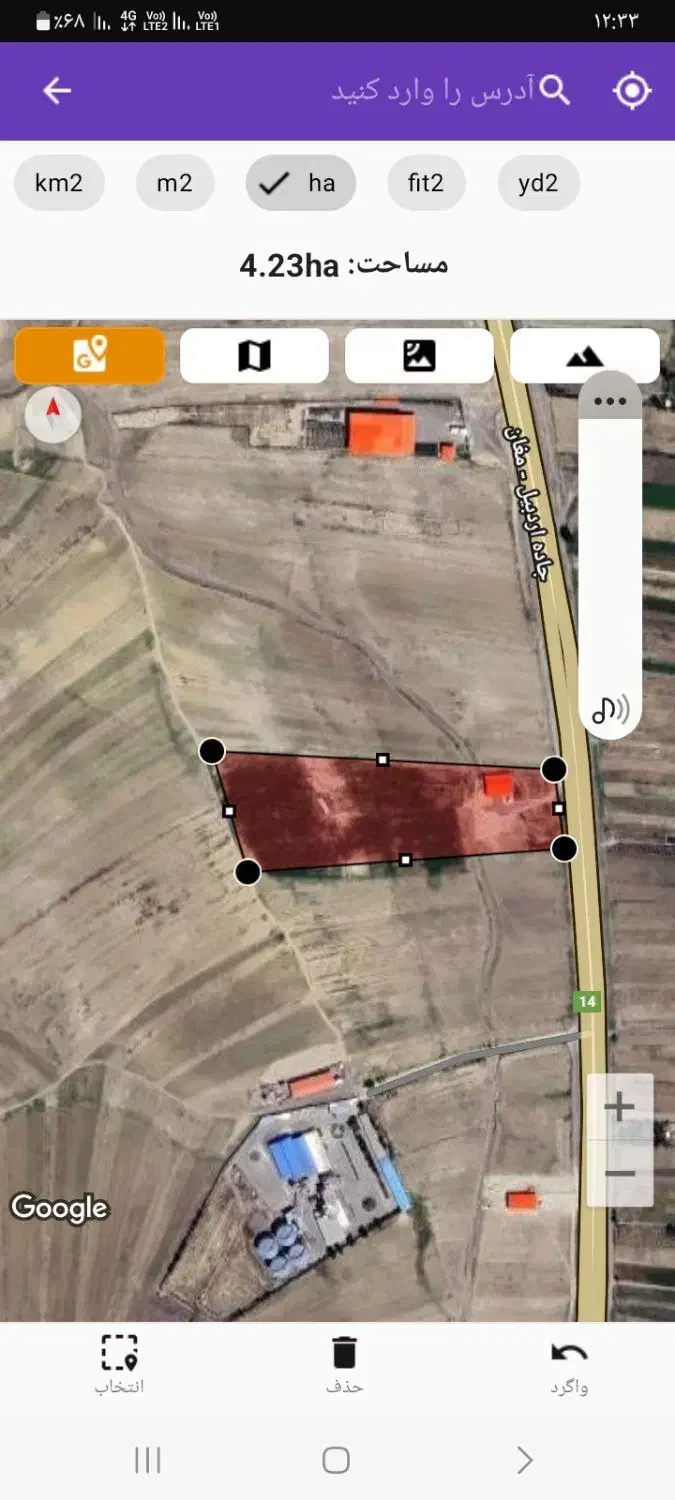Screen dimensions: 675x1500
Task: Tap the انتخاب selection tool
Action: 120,1364
